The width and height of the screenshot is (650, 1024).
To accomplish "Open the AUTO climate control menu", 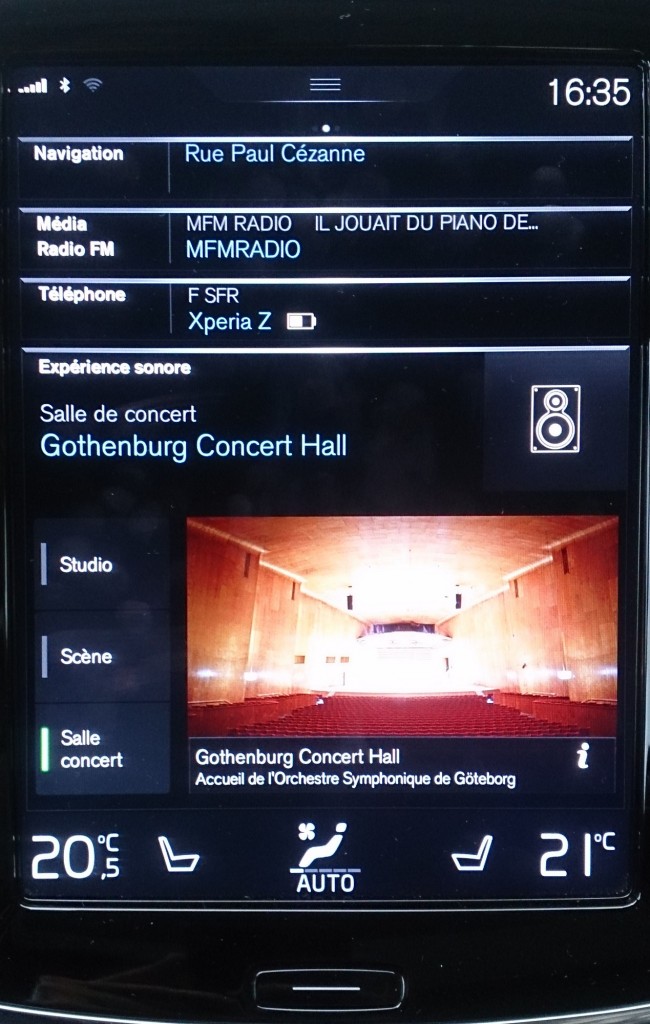I will [325, 857].
